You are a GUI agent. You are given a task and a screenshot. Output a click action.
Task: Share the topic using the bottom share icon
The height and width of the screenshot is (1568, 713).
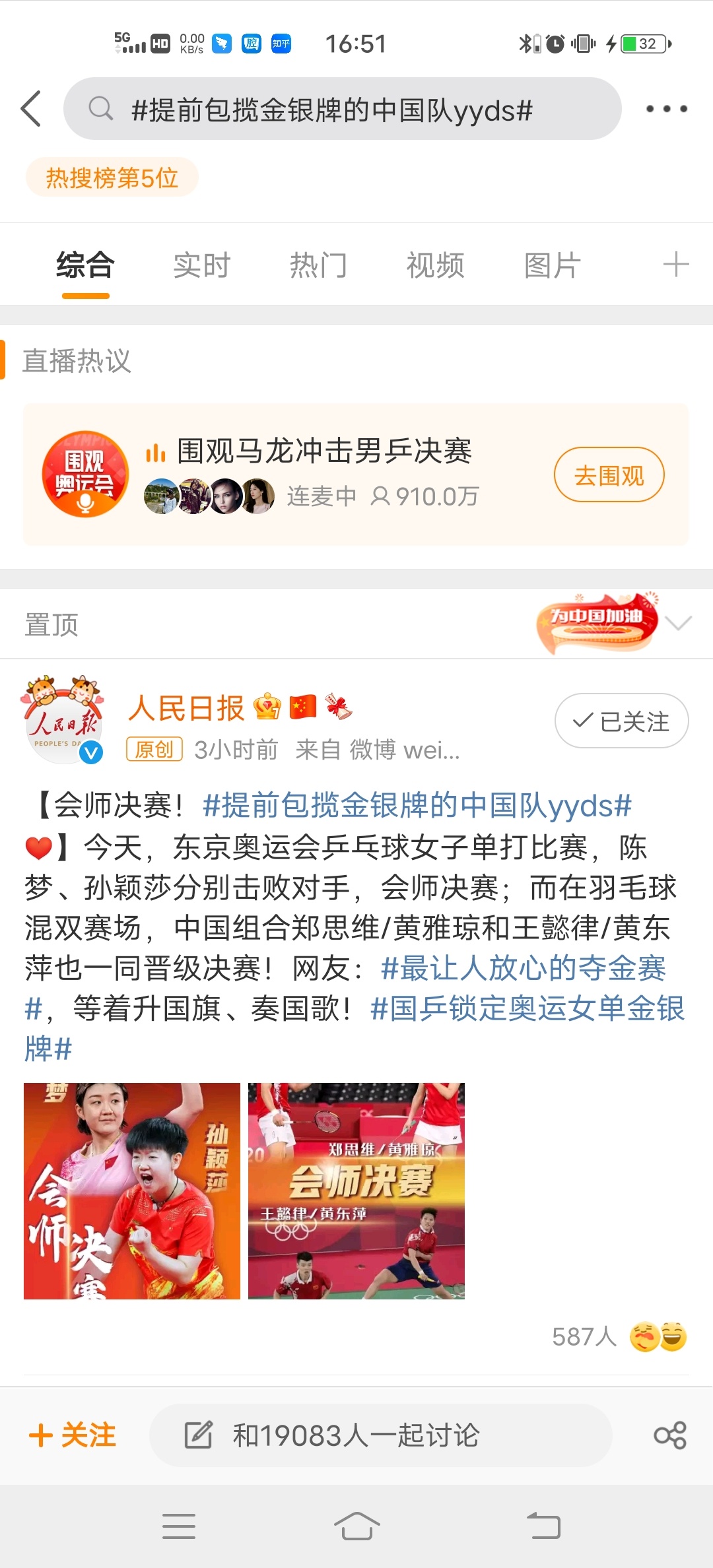point(670,1435)
